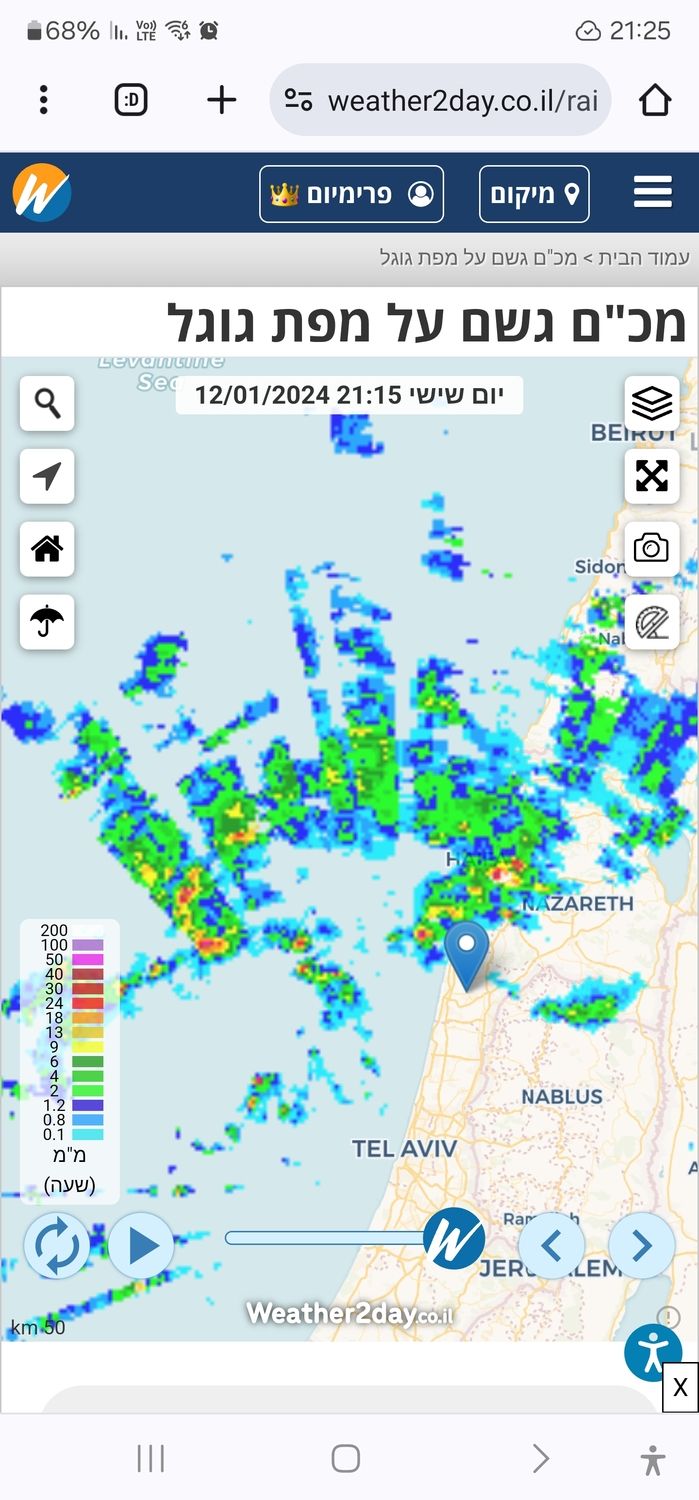Step to the previous radar frame

pos(551,1245)
